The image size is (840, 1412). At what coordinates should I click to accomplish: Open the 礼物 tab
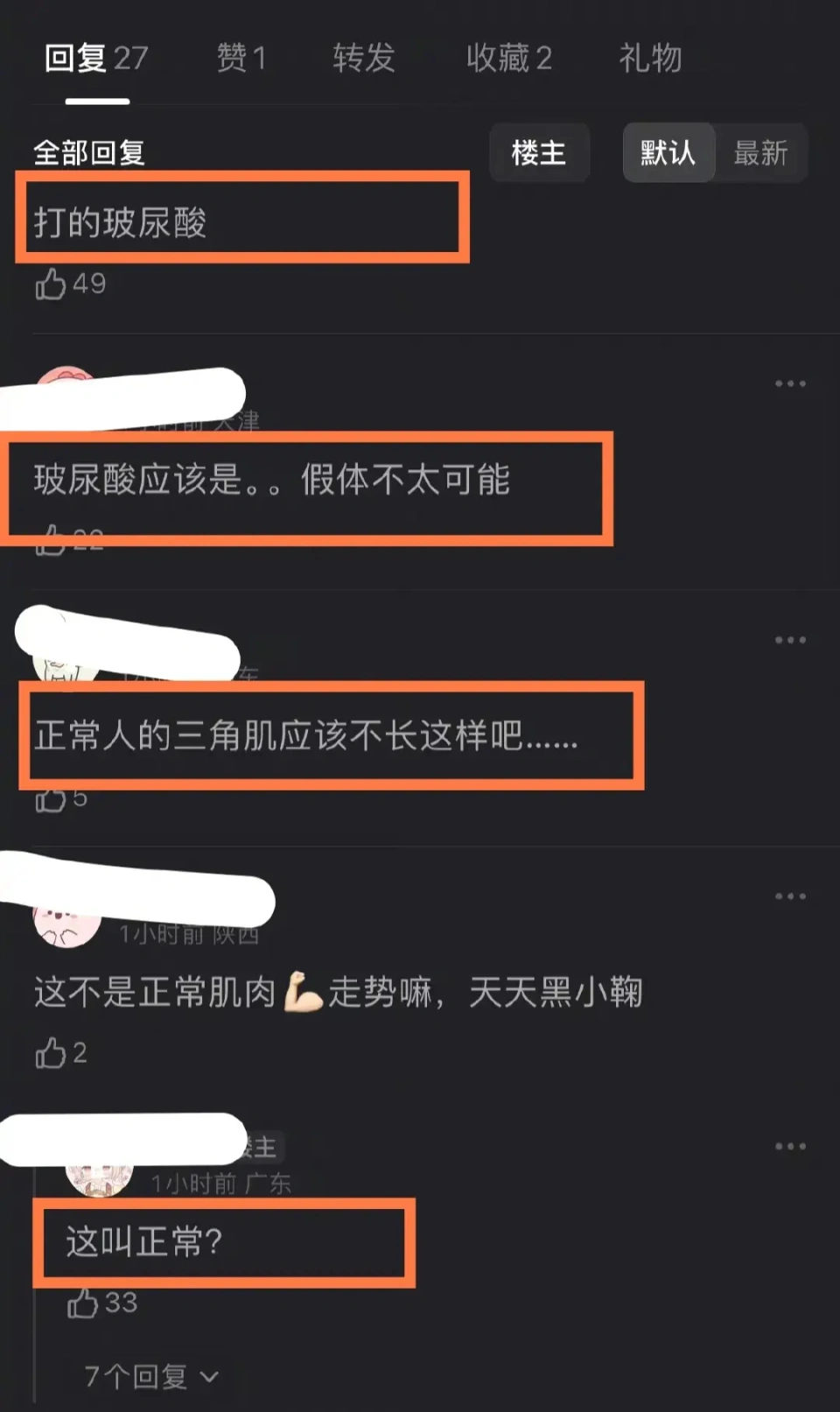pyautogui.click(x=649, y=58)
